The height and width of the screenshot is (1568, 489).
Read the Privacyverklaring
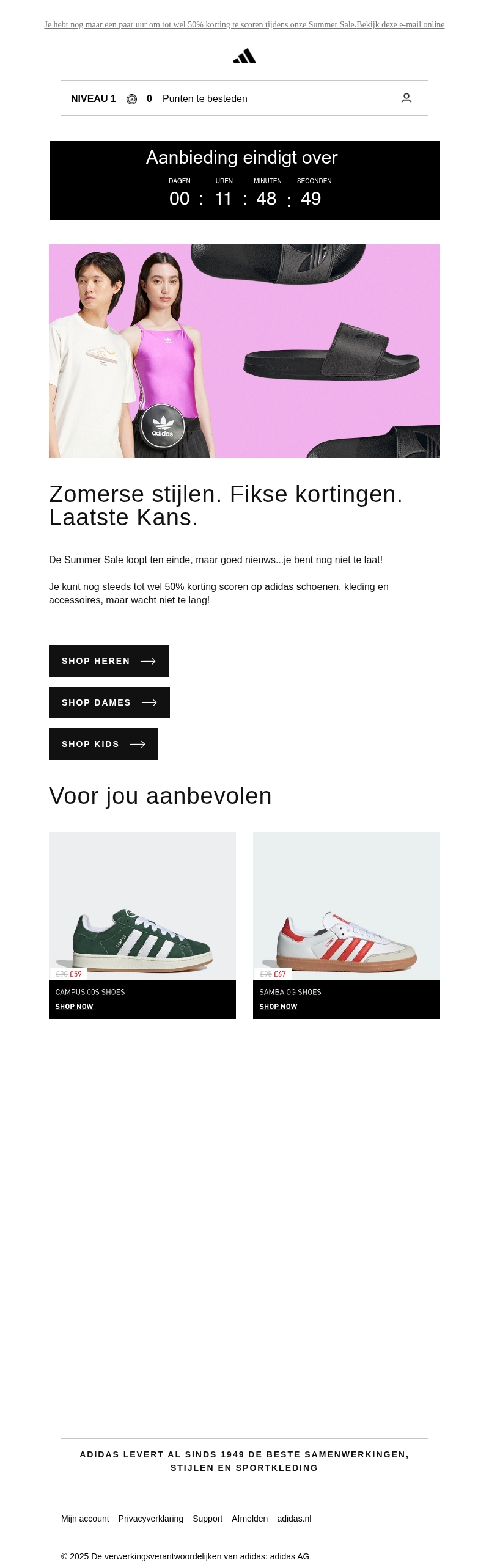point(151,1519)
